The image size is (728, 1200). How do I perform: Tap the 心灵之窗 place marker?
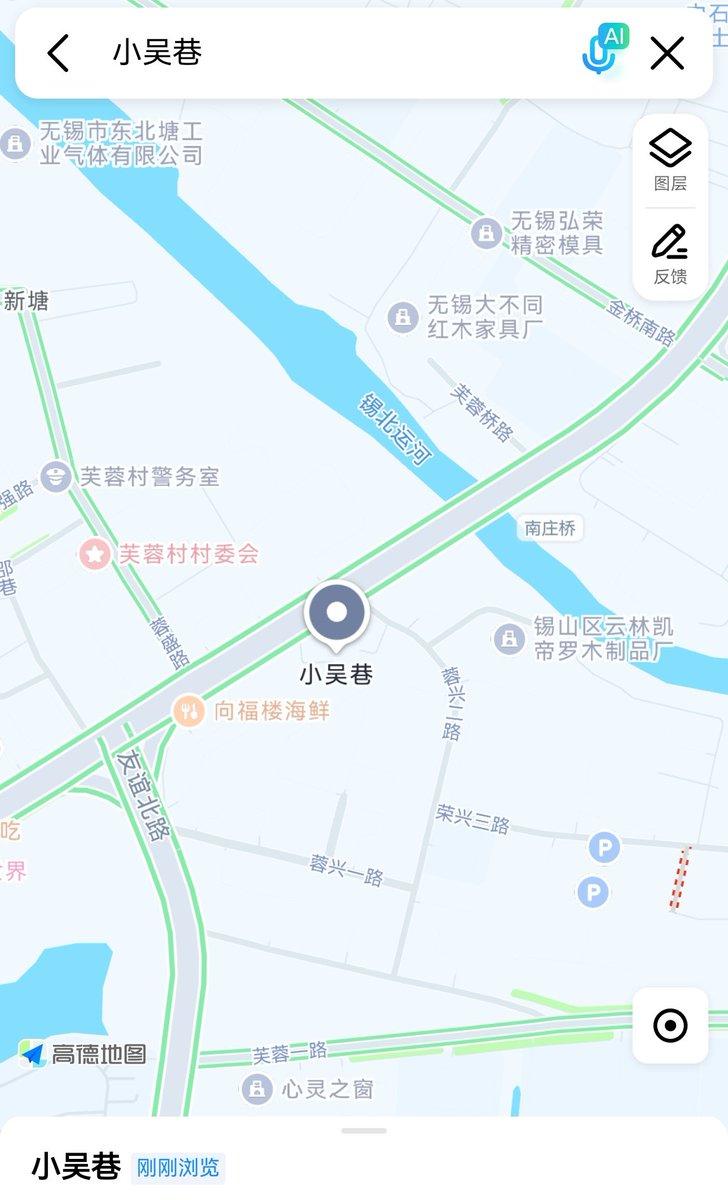(x=258, y=1091)
